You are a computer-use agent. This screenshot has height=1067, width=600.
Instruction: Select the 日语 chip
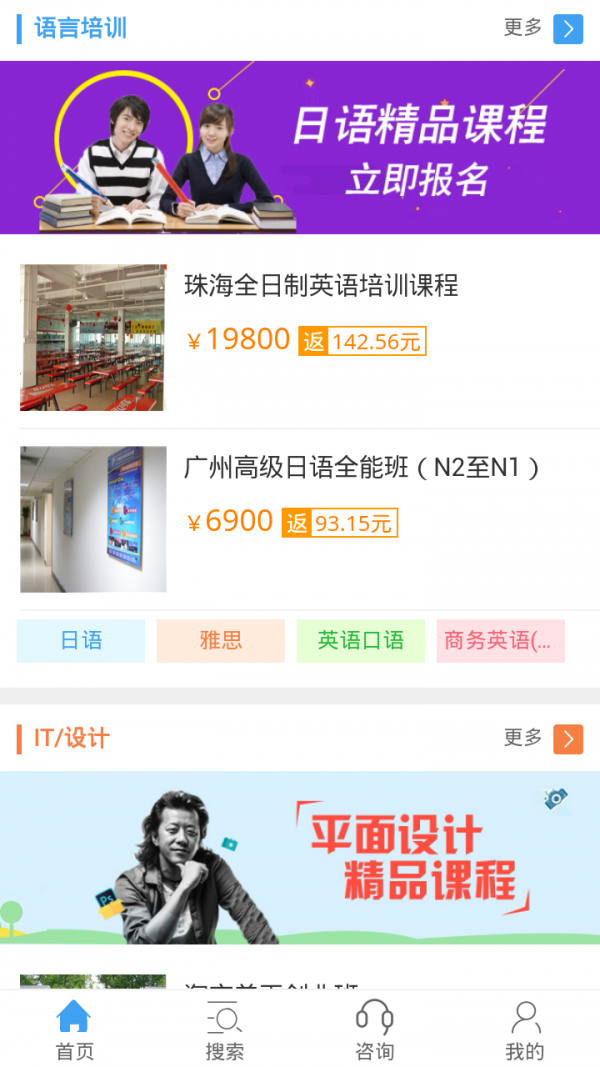(x=81, y=641)
